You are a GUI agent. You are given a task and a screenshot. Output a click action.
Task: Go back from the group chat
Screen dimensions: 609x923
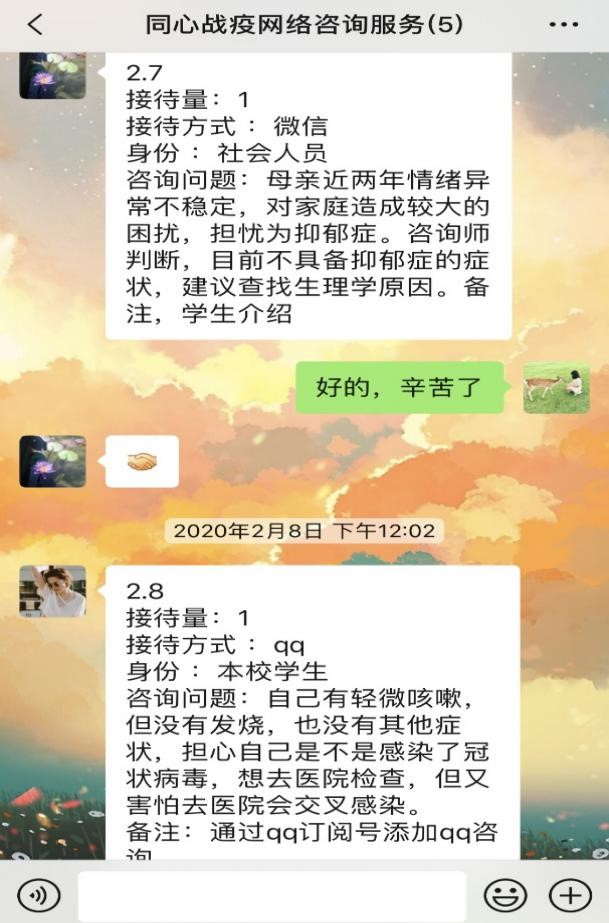[x=35, y=25]
